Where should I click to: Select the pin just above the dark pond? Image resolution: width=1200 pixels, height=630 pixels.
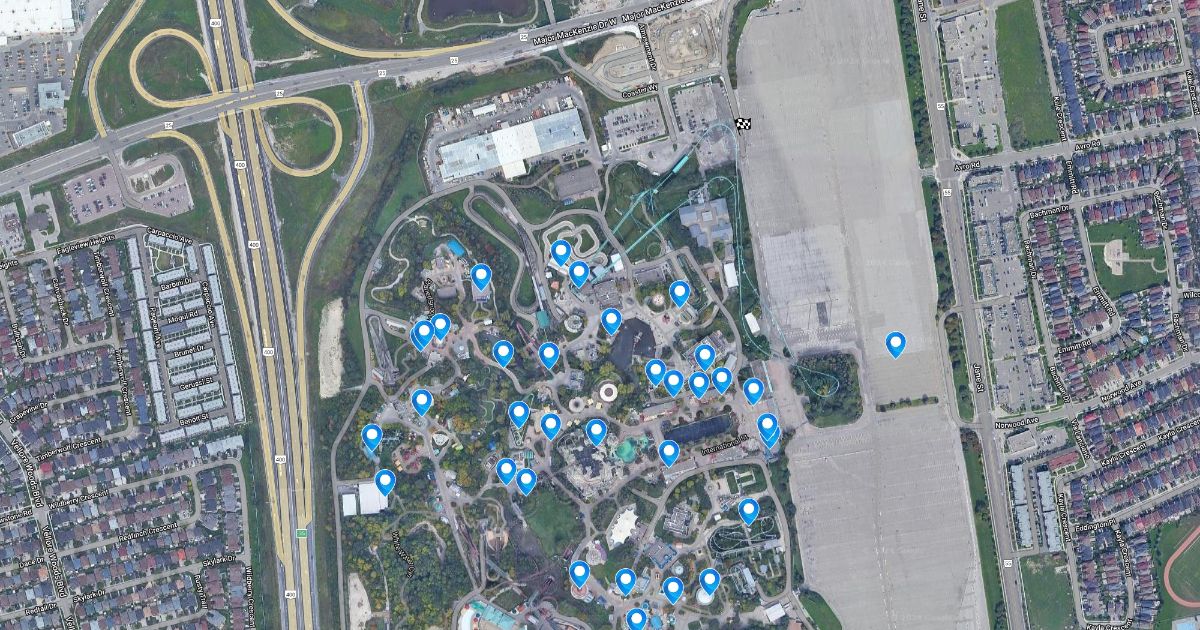pos(611,321)
